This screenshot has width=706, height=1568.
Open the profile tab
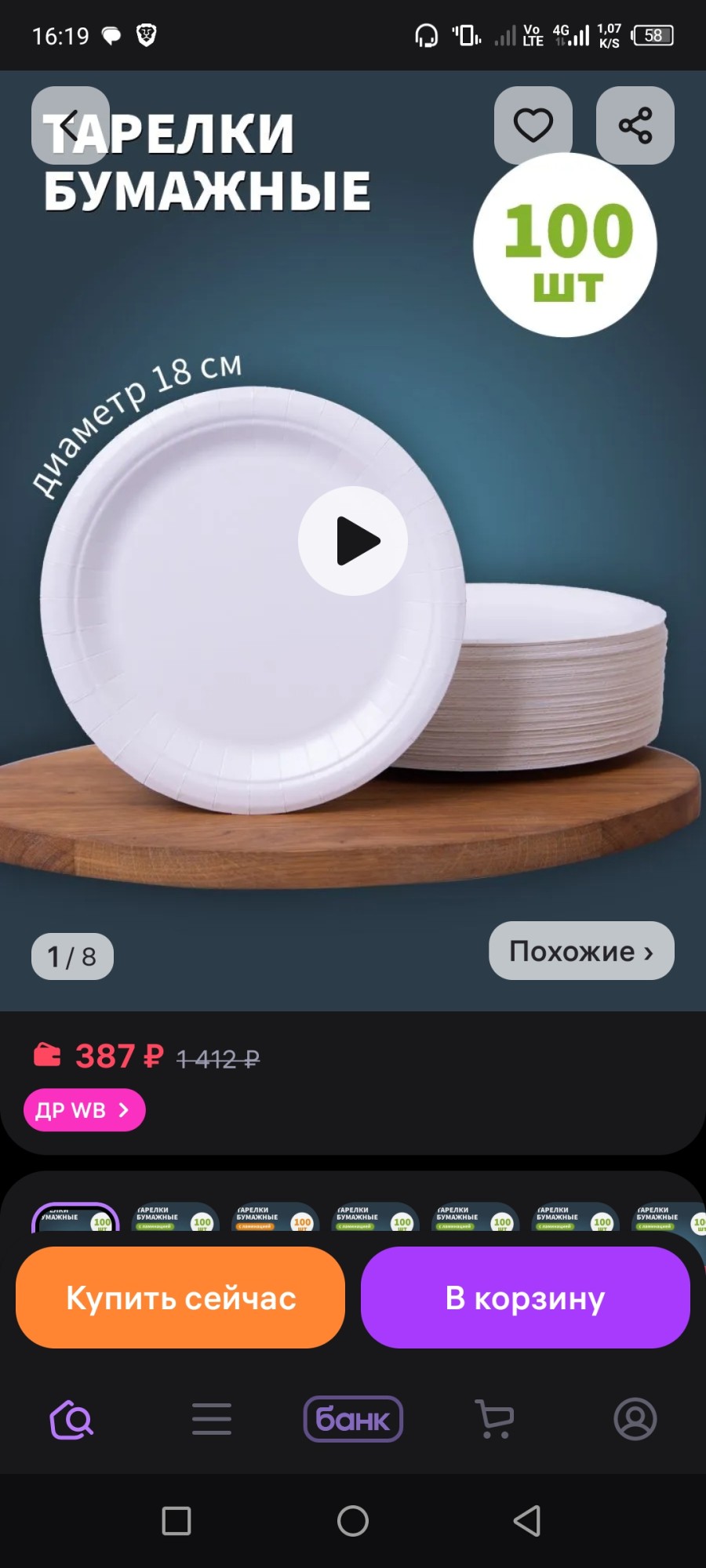(x=635, y=1419)
